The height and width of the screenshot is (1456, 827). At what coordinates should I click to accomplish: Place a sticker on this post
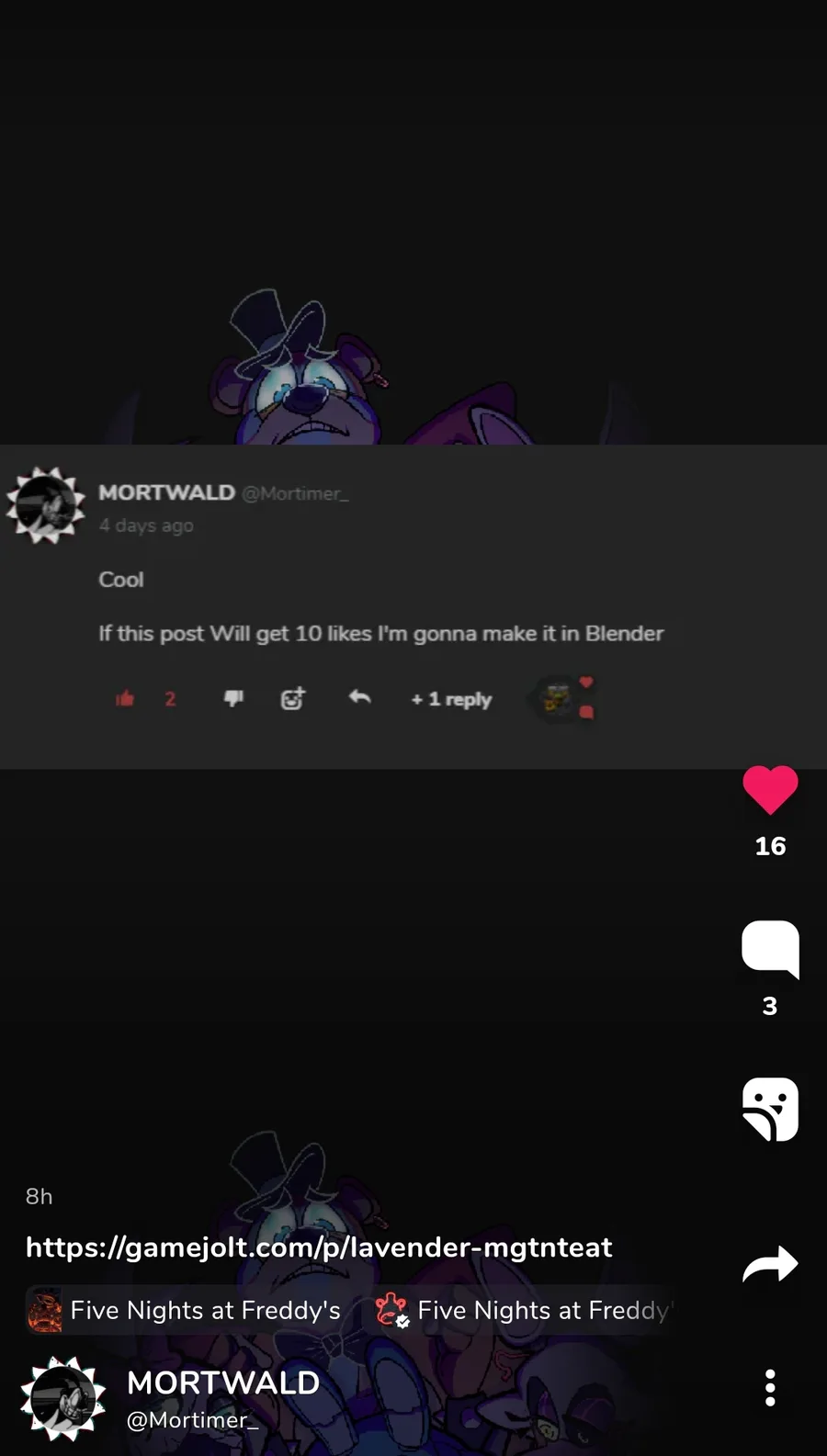point(770,1109)
